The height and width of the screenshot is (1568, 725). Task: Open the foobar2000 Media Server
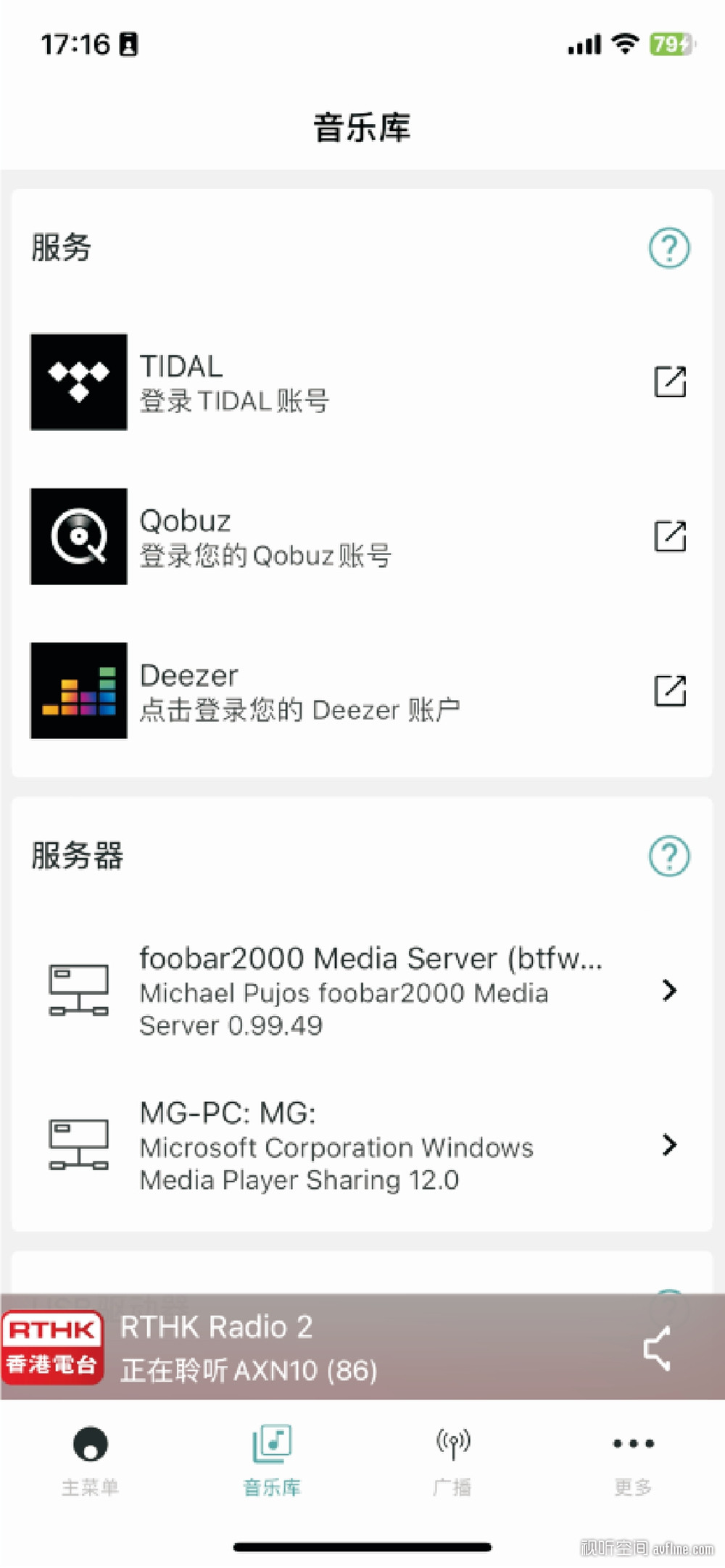(x=362, y=990)
